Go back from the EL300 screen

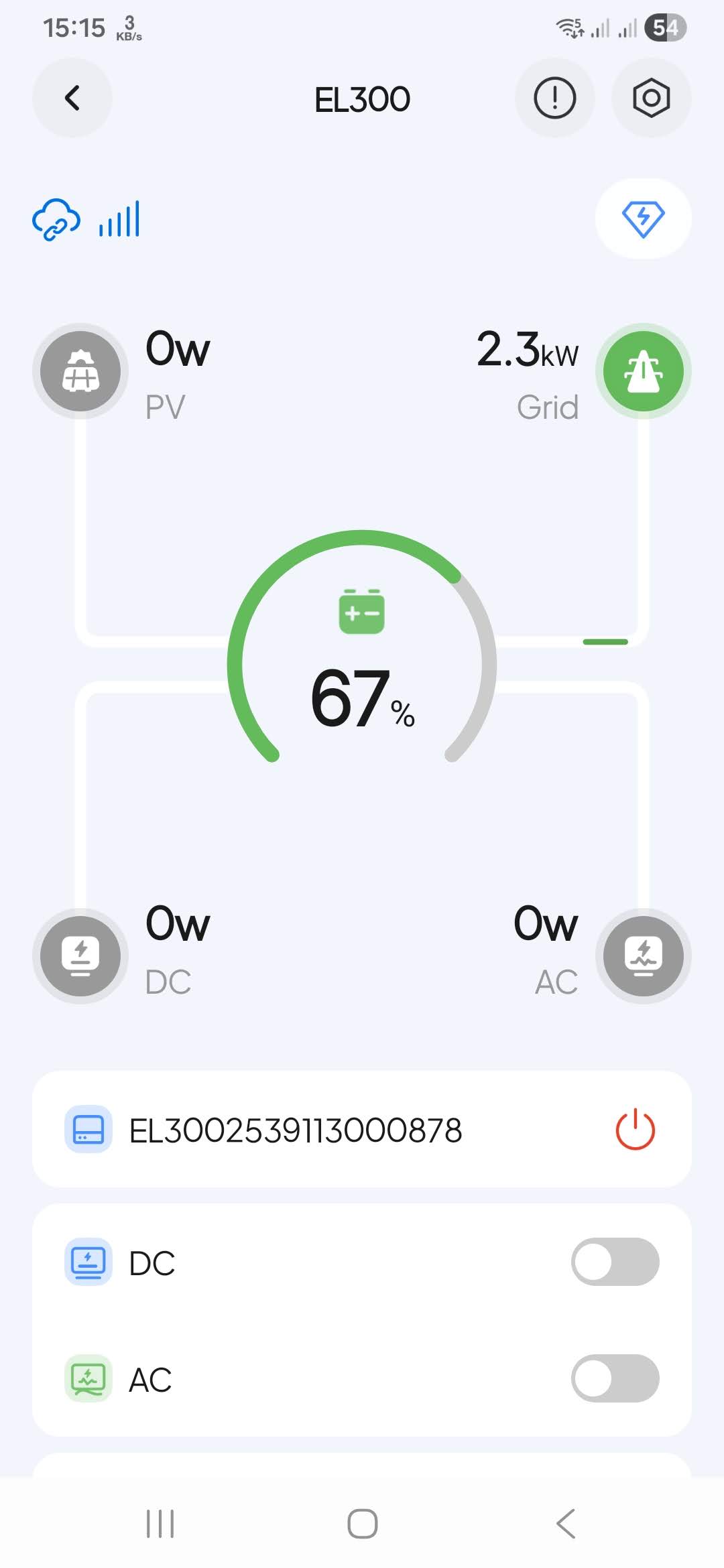point(72,99)
